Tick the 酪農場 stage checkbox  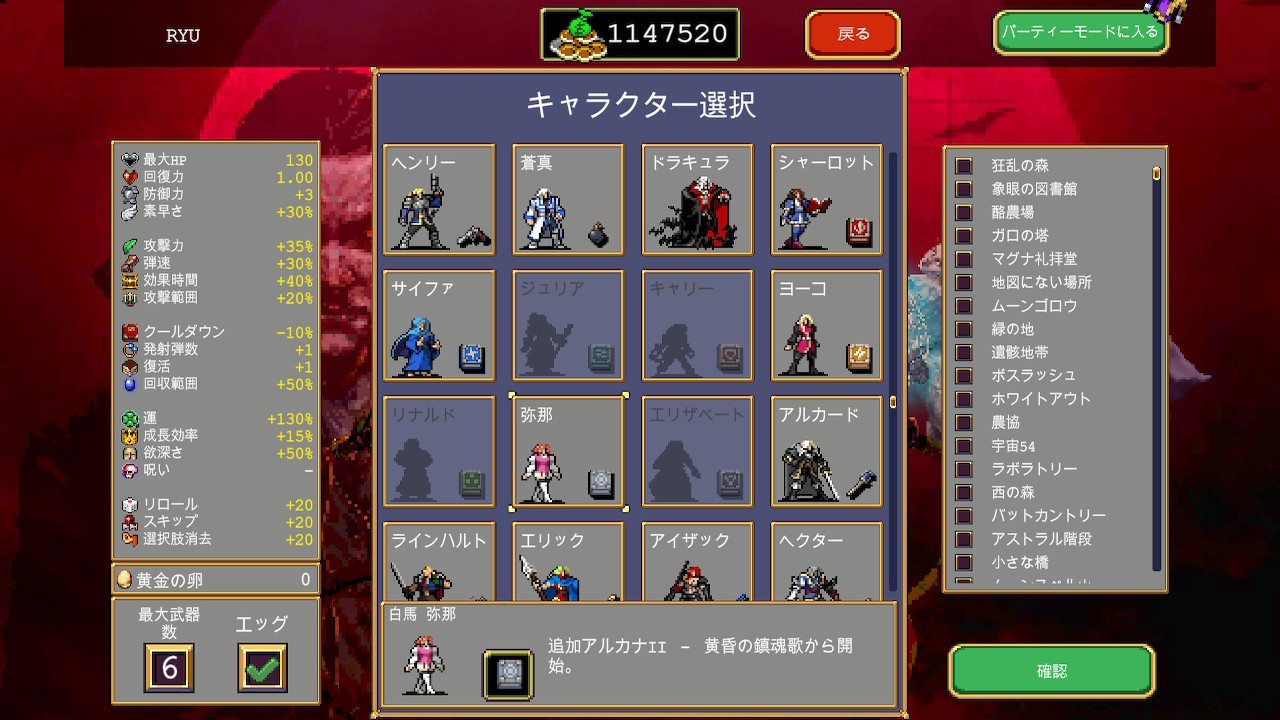(964, 212)
